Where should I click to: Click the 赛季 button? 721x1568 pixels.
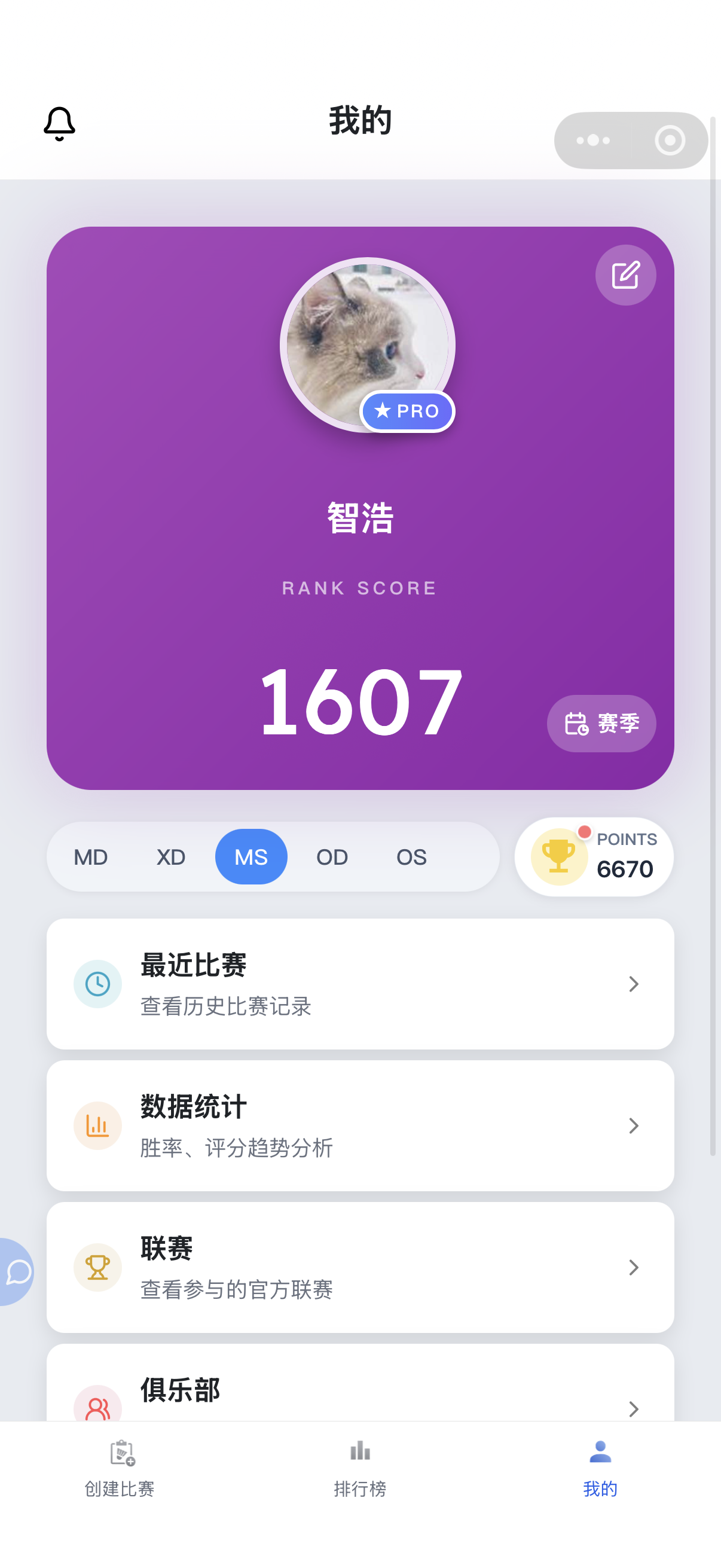(x=601, y=723)
